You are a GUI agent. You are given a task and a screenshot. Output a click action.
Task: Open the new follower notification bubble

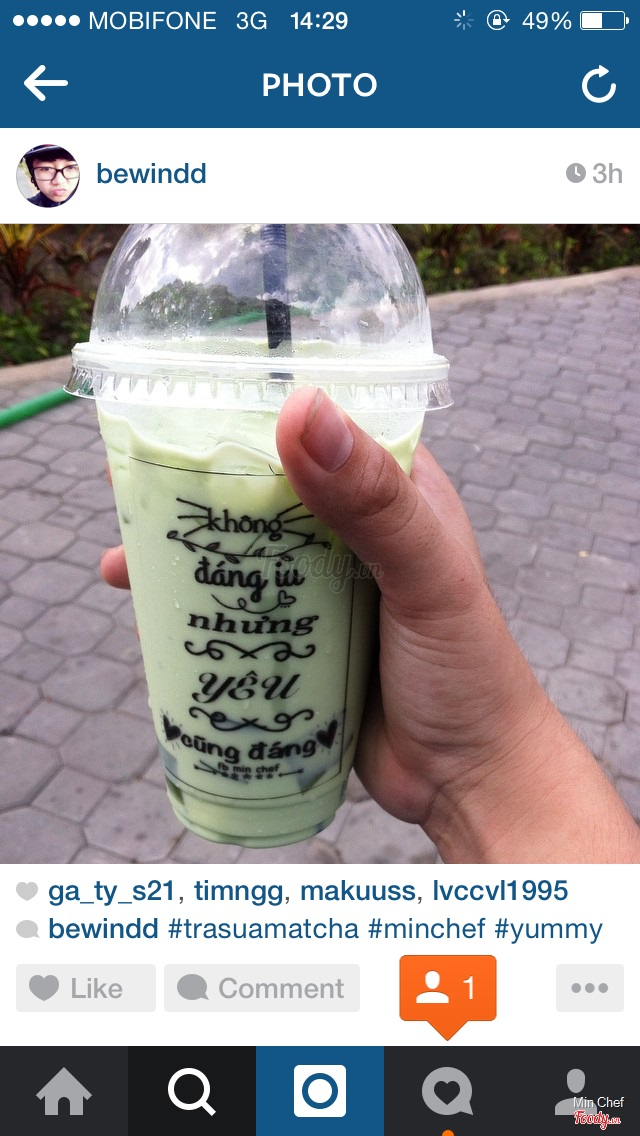pyautogui.click(x=447, y=989)
